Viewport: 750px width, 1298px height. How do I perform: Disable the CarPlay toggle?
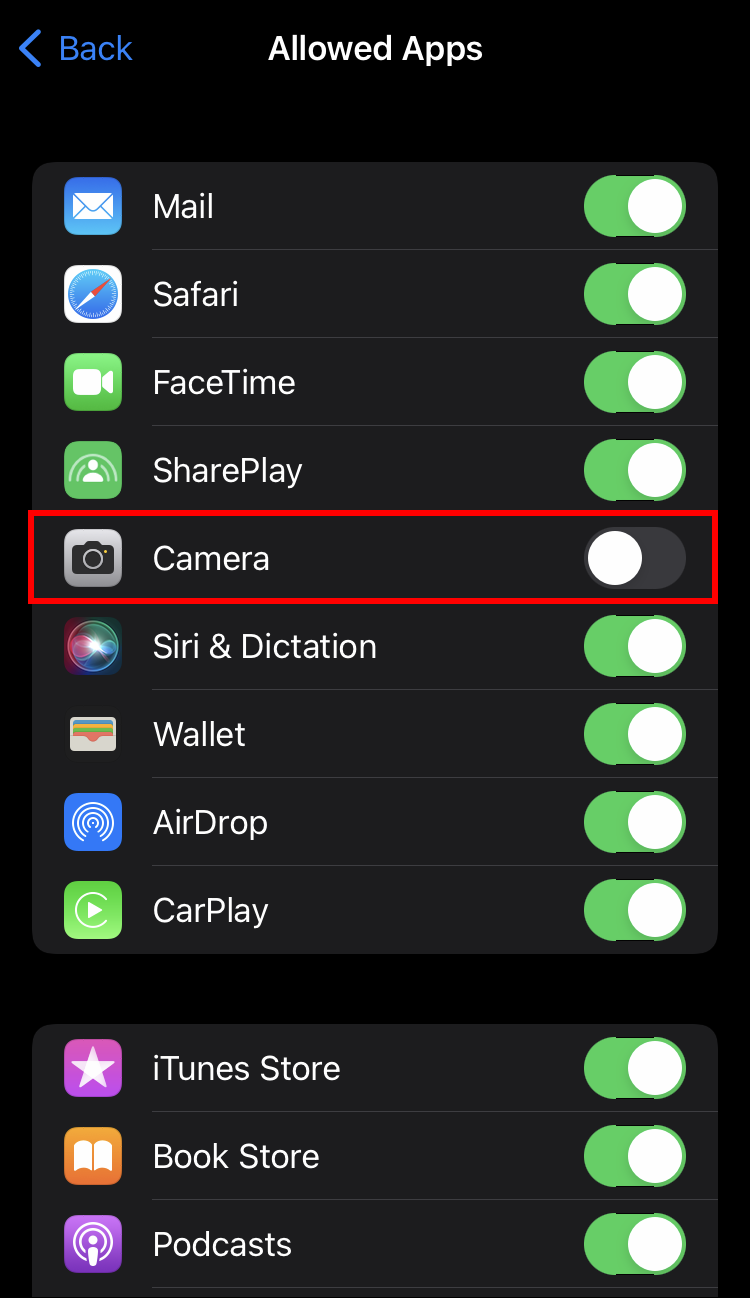pyautogui.click(x=634, y=911)
